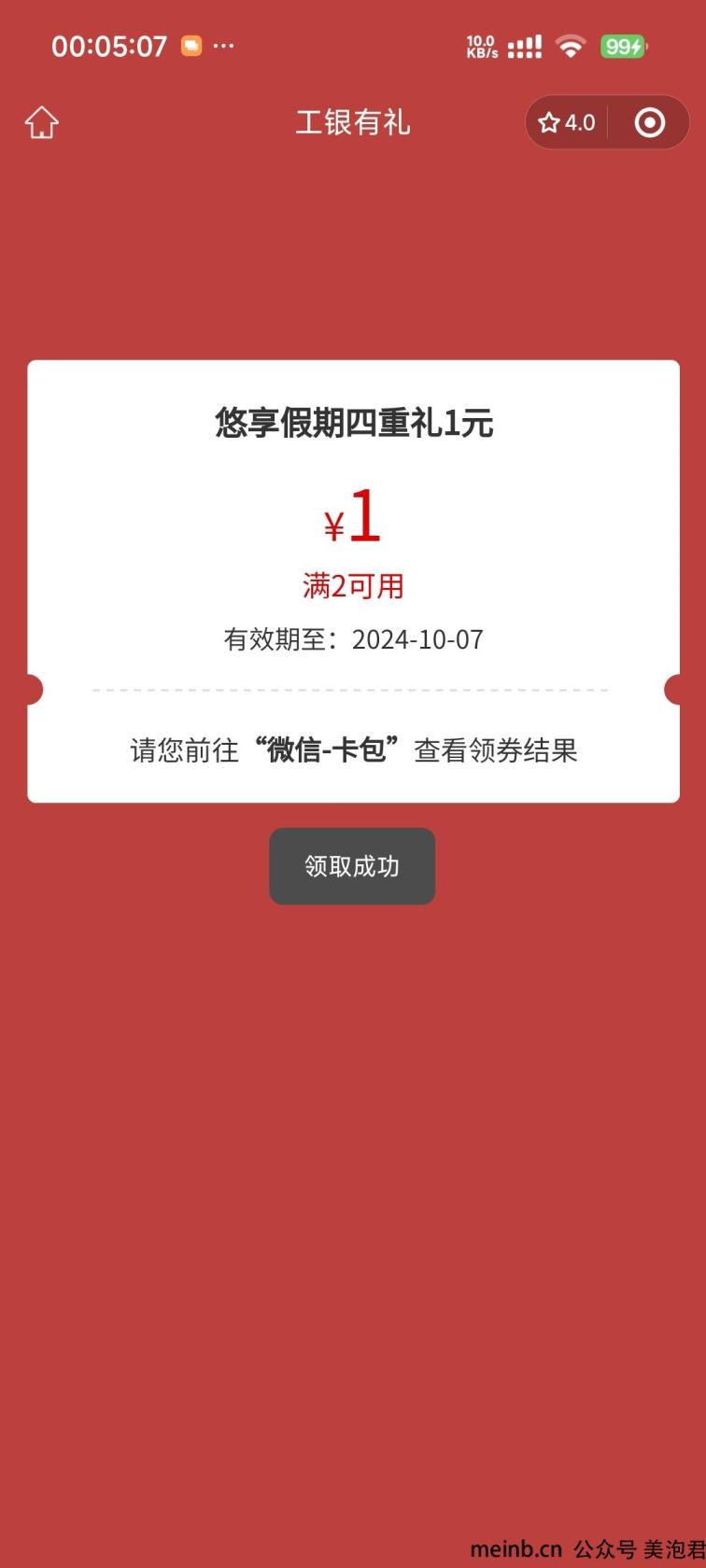Go to the mini program home
This screenshot has width=706, height=1568.
tap(42, 122)
